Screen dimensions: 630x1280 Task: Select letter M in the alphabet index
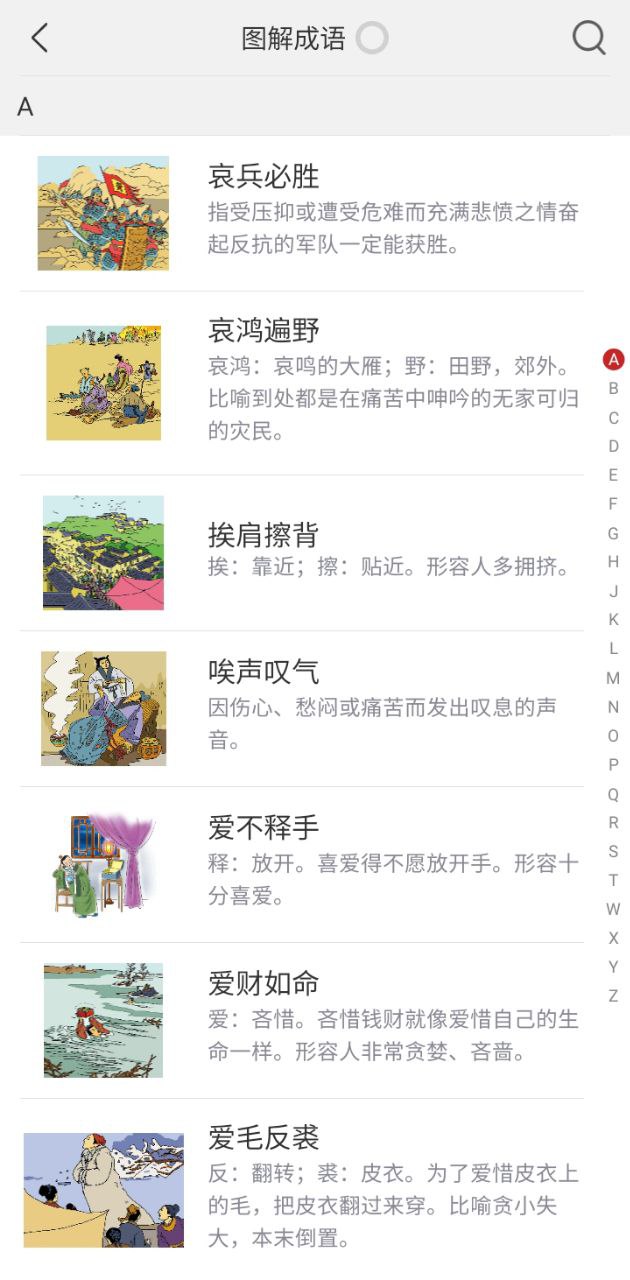[x=614, y=678]
